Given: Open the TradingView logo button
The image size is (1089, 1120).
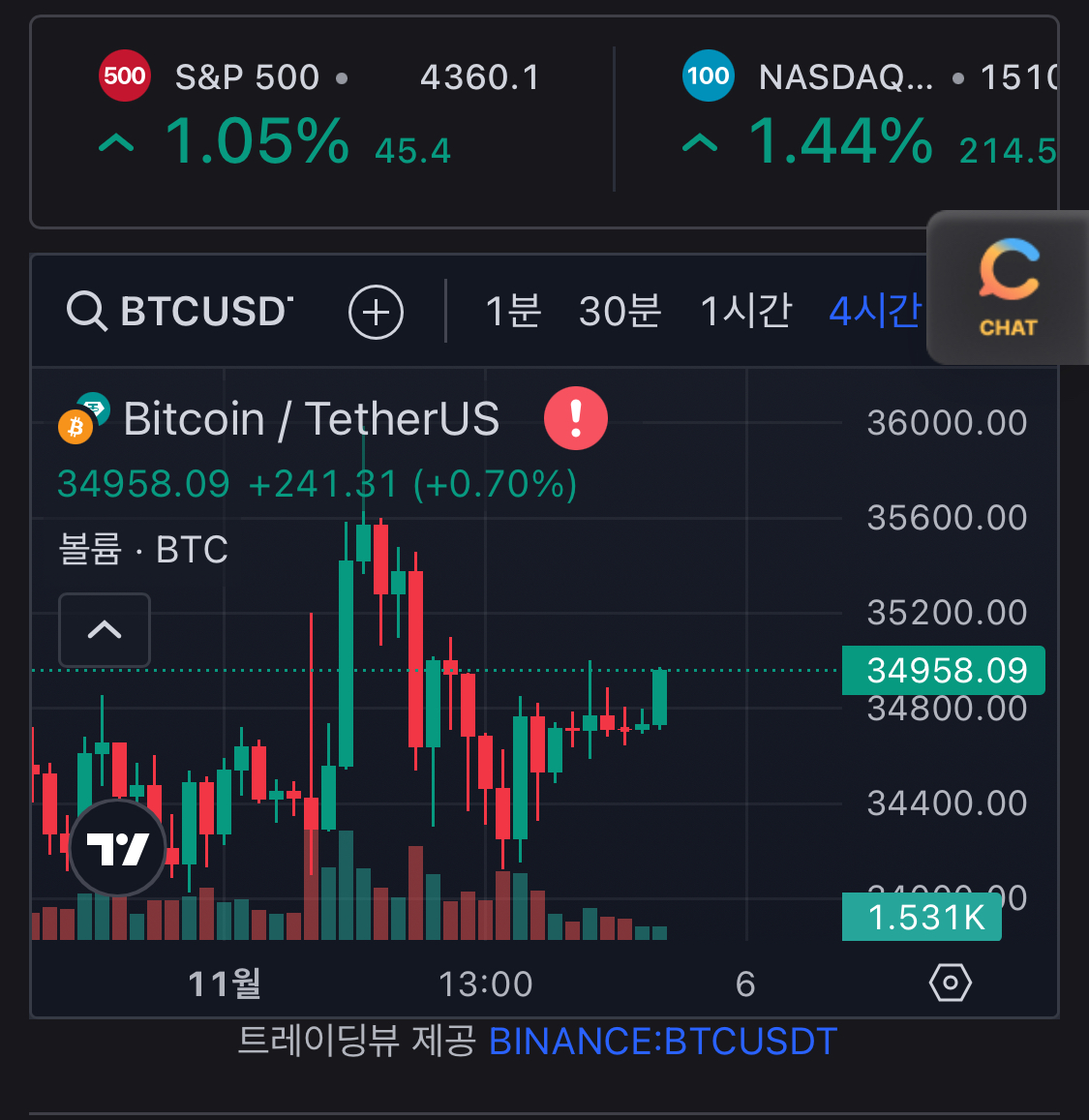Looking at the screenshot, I should pyautogui.click(x=118, y=849).
